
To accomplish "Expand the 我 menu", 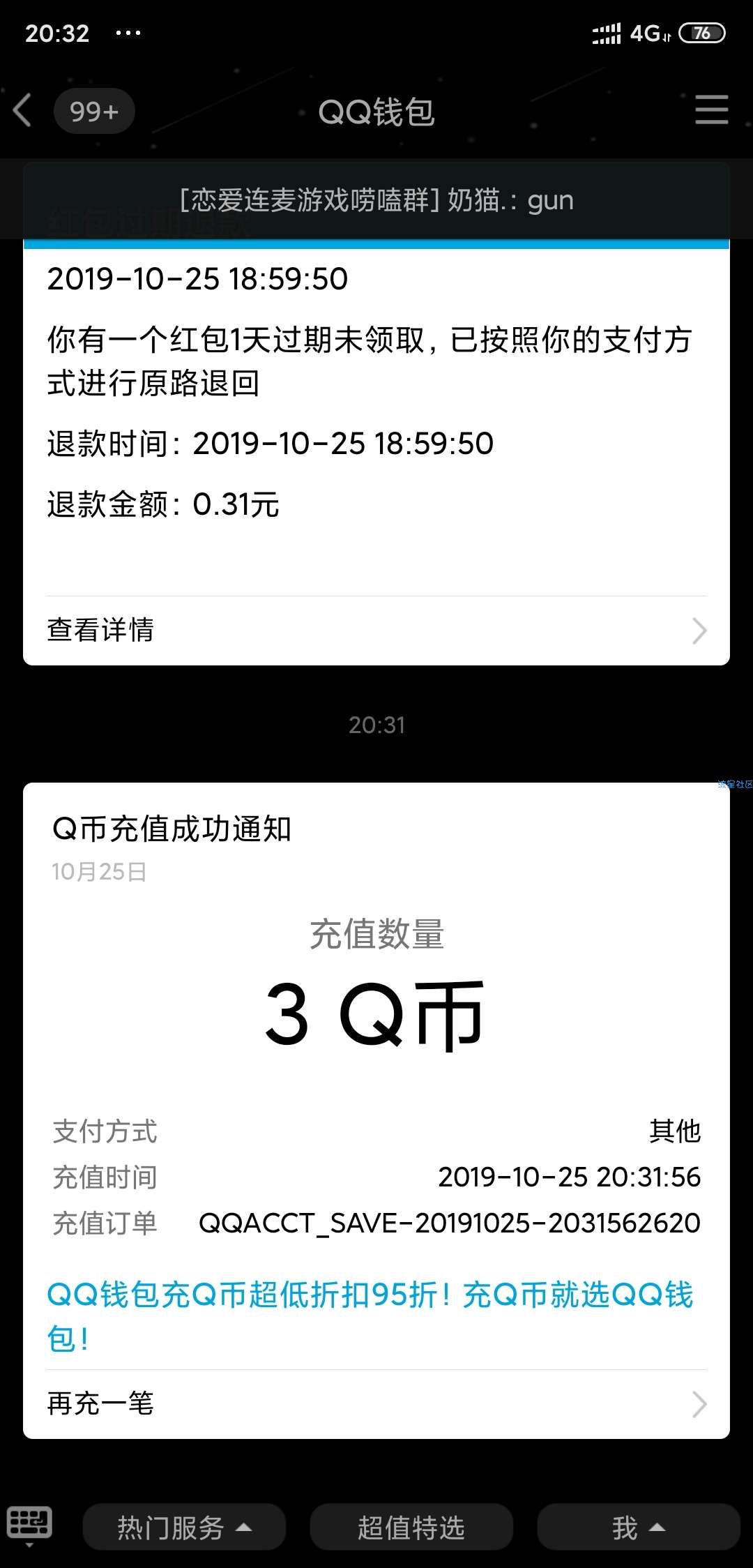I will (639, 1528).
